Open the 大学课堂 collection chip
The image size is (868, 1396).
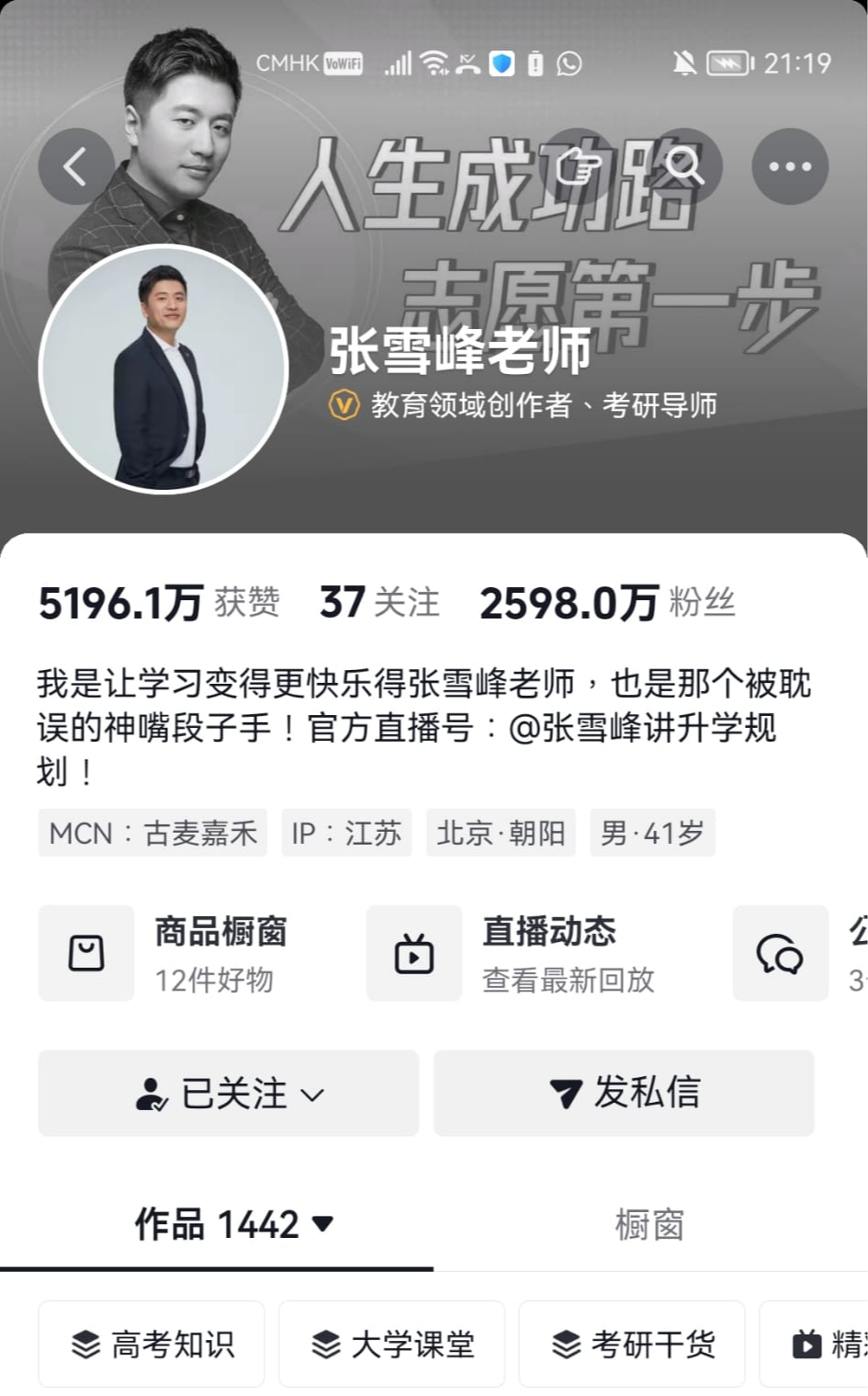391,1345
